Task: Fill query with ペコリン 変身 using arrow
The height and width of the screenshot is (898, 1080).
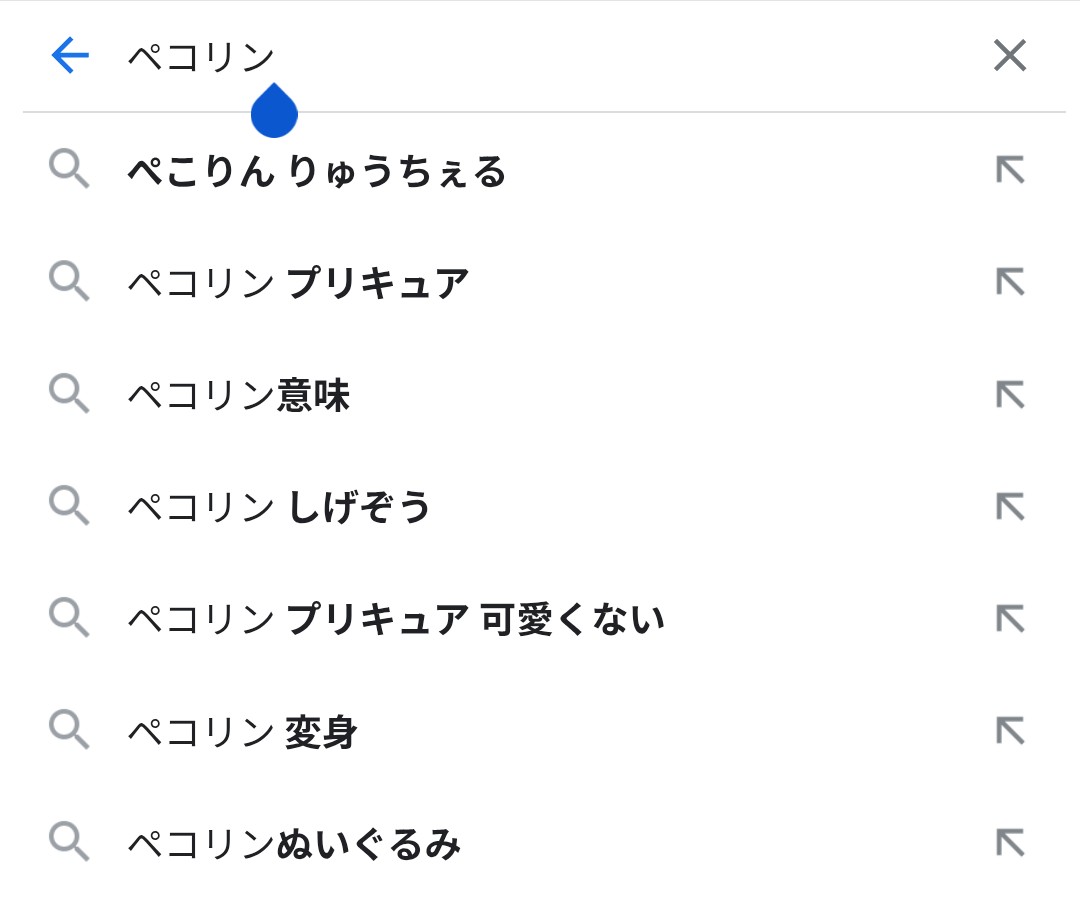Action: tap(1010, 732)
